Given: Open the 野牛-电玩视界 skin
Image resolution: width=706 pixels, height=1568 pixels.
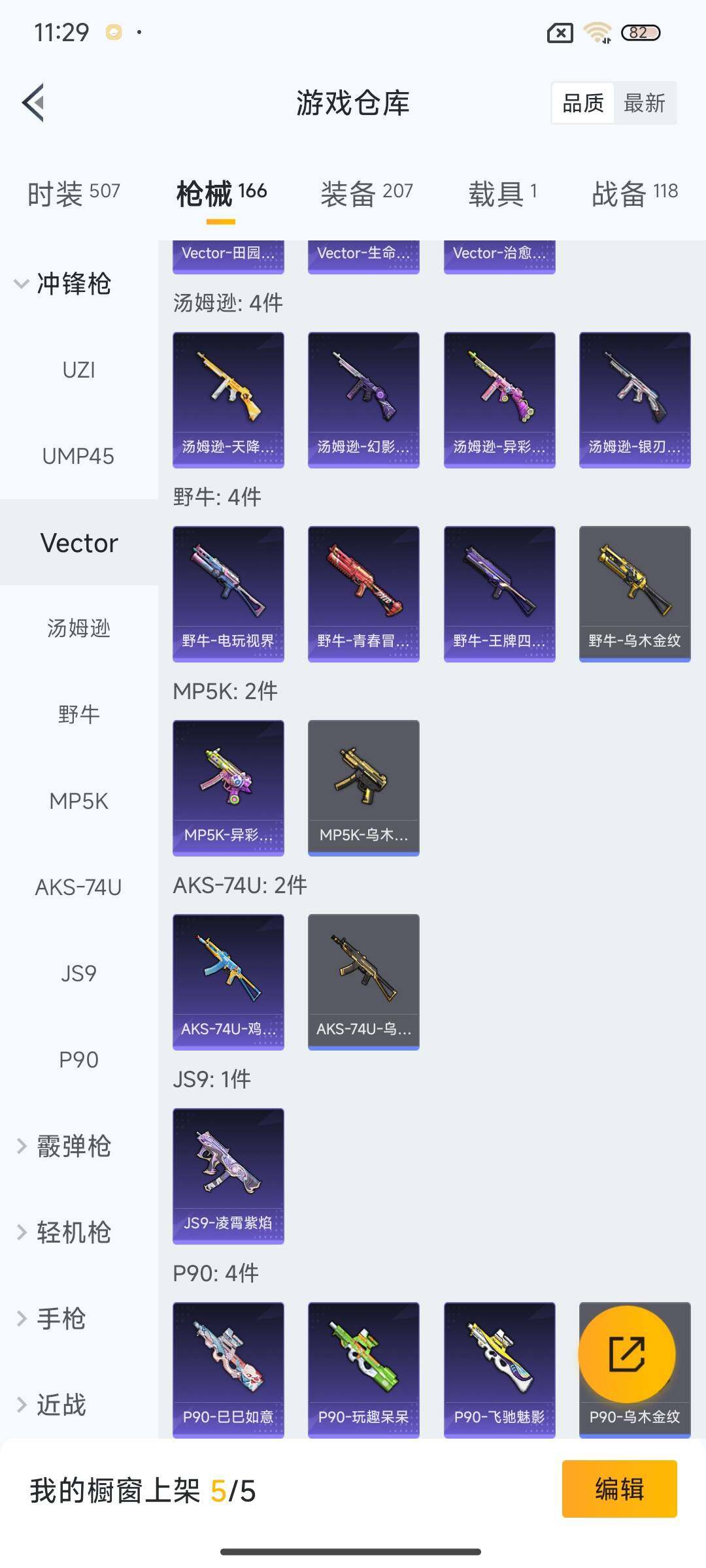Looking at the screenshot, I should (228, 593).
